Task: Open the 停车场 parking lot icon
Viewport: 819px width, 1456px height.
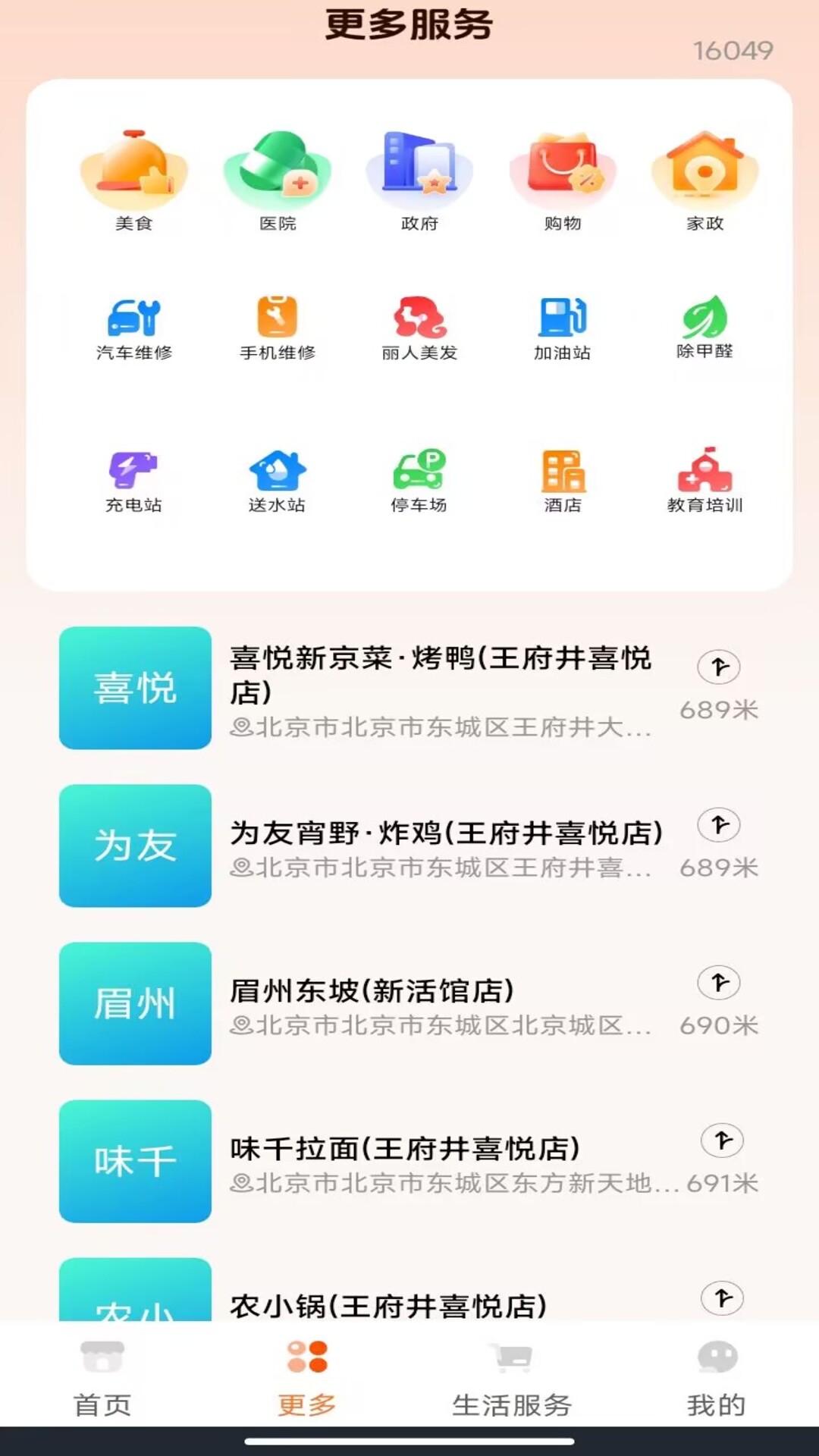Action: coord(419,470)
